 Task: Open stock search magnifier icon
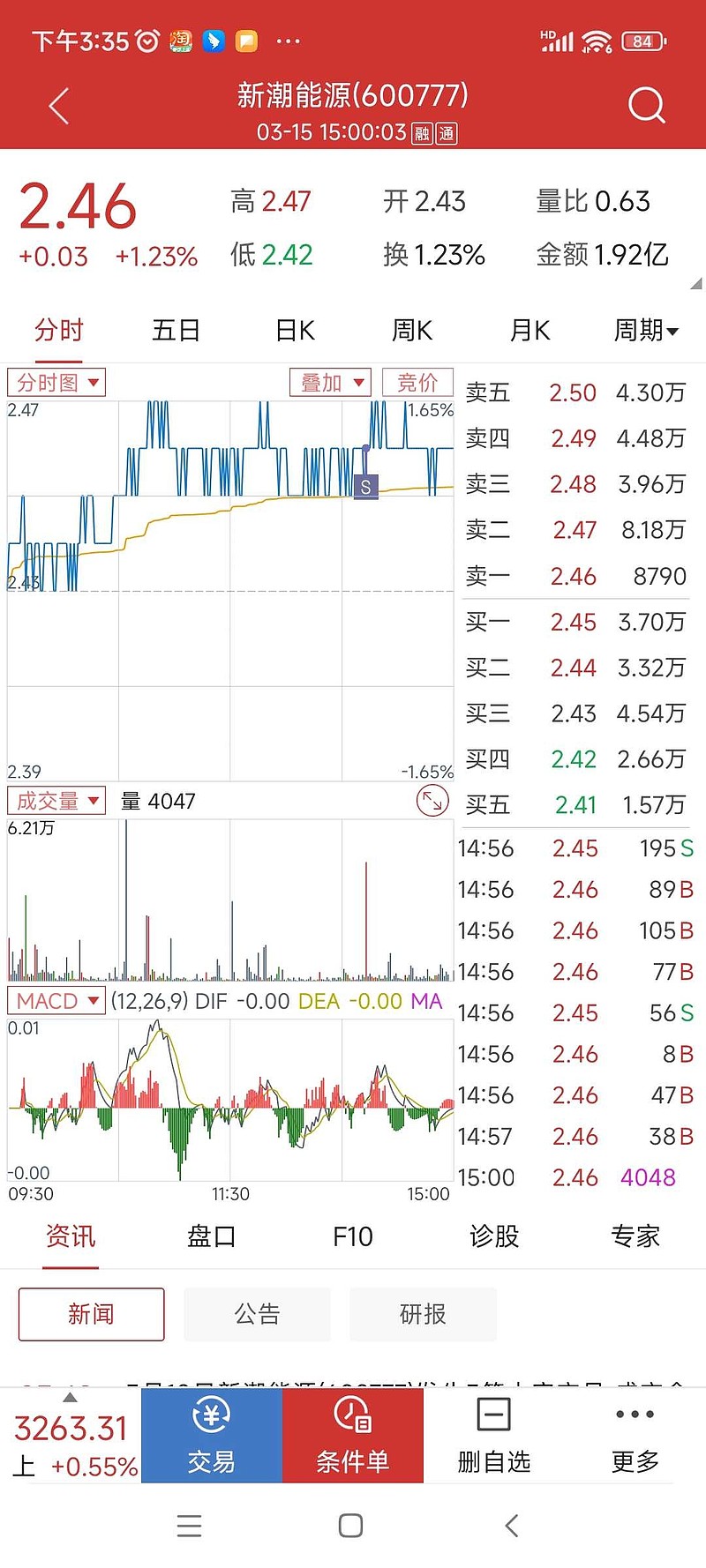tap(646, 106)
